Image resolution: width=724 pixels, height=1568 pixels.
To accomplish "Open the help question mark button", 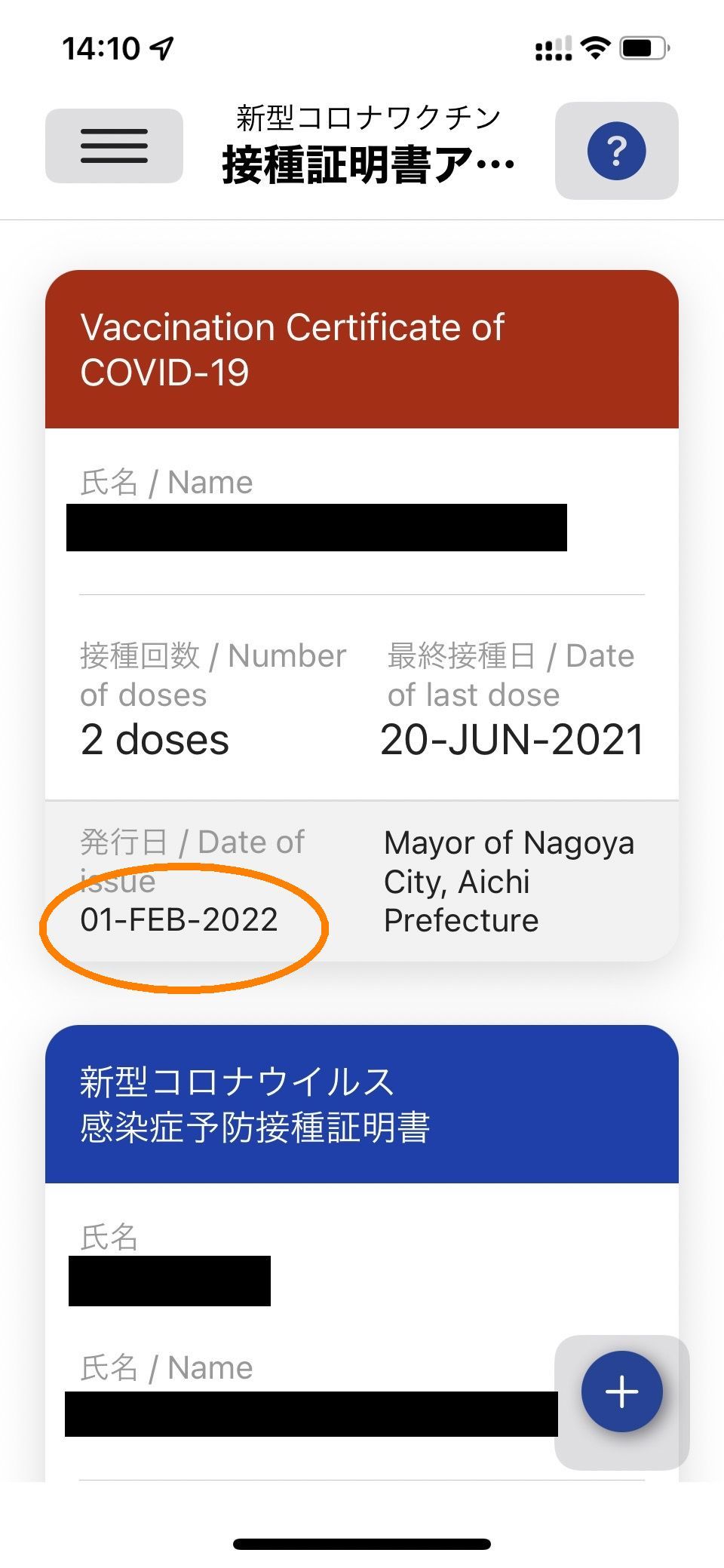I will (616, 151).
